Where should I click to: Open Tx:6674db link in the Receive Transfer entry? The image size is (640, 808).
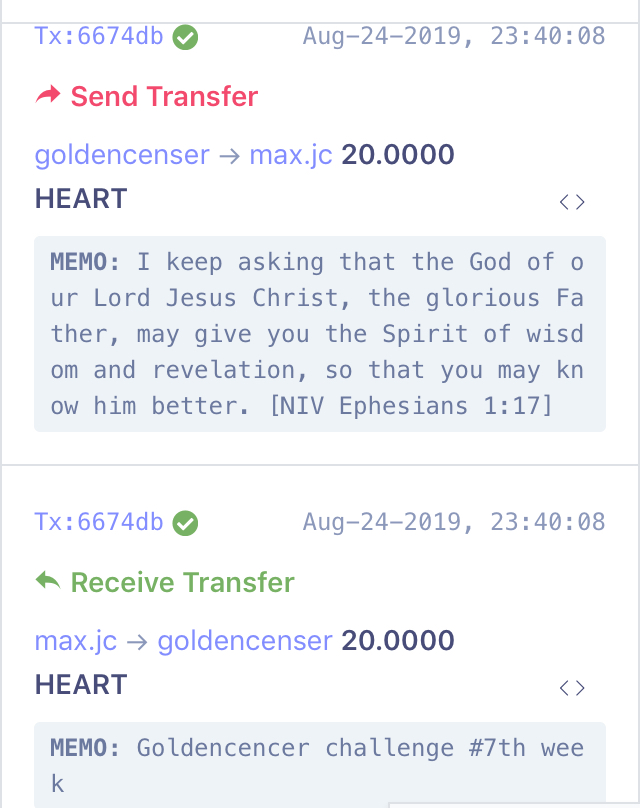tap(99, 522)
